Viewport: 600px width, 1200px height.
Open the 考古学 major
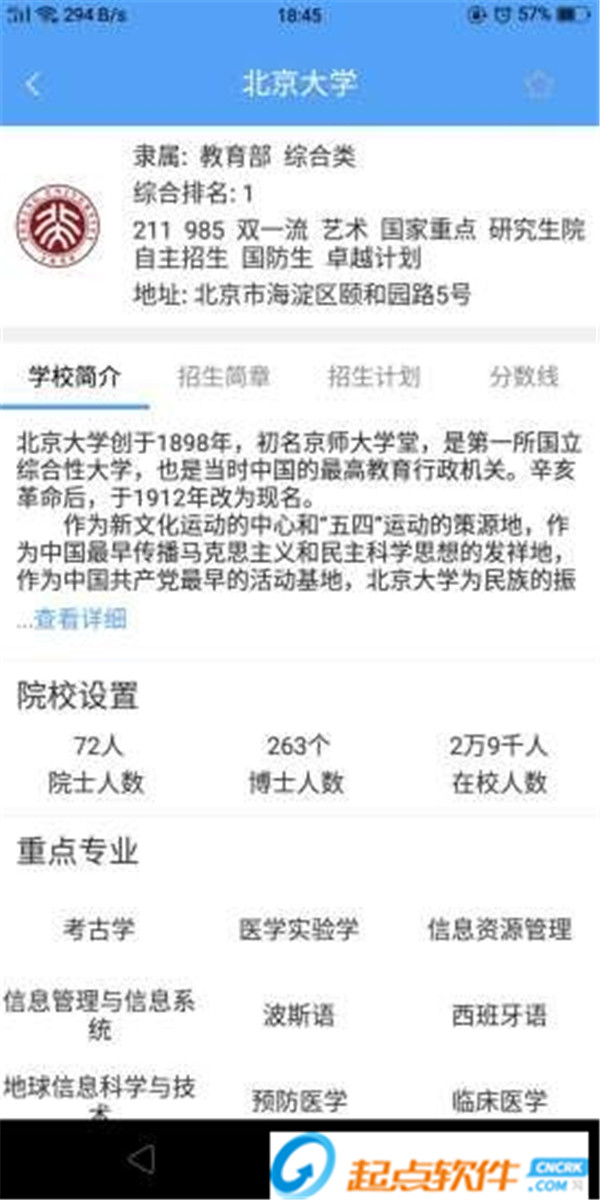(x=99, y=929)
